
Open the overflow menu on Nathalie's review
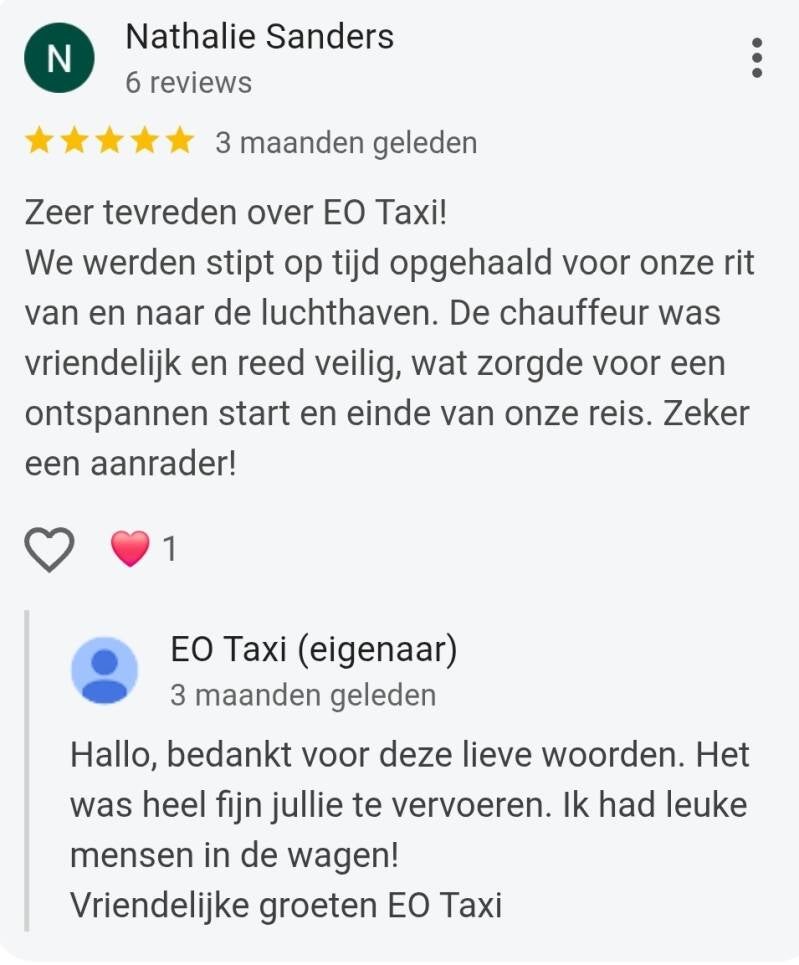[757, 58]
